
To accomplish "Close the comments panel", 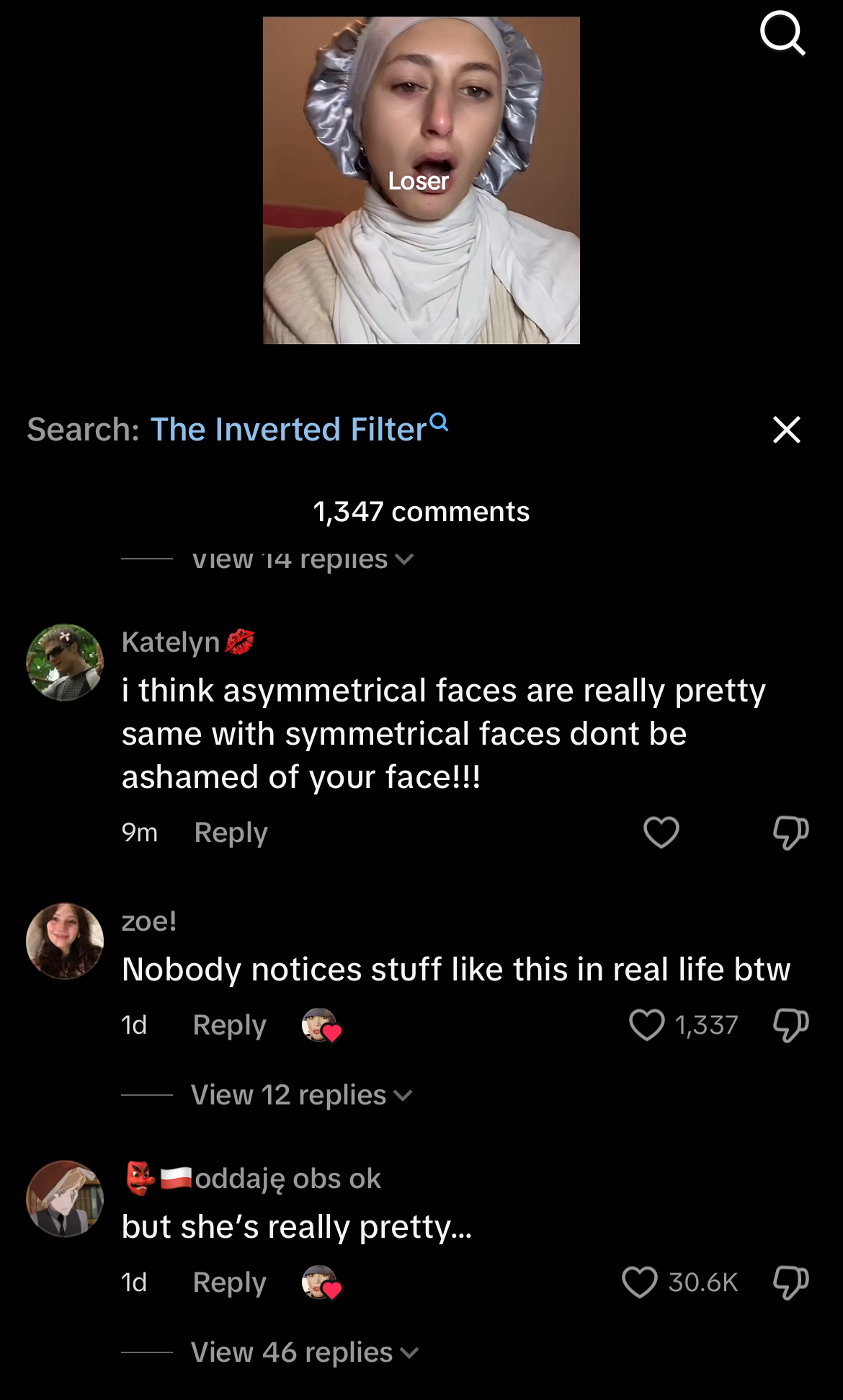I will click(x=786, y=430).
